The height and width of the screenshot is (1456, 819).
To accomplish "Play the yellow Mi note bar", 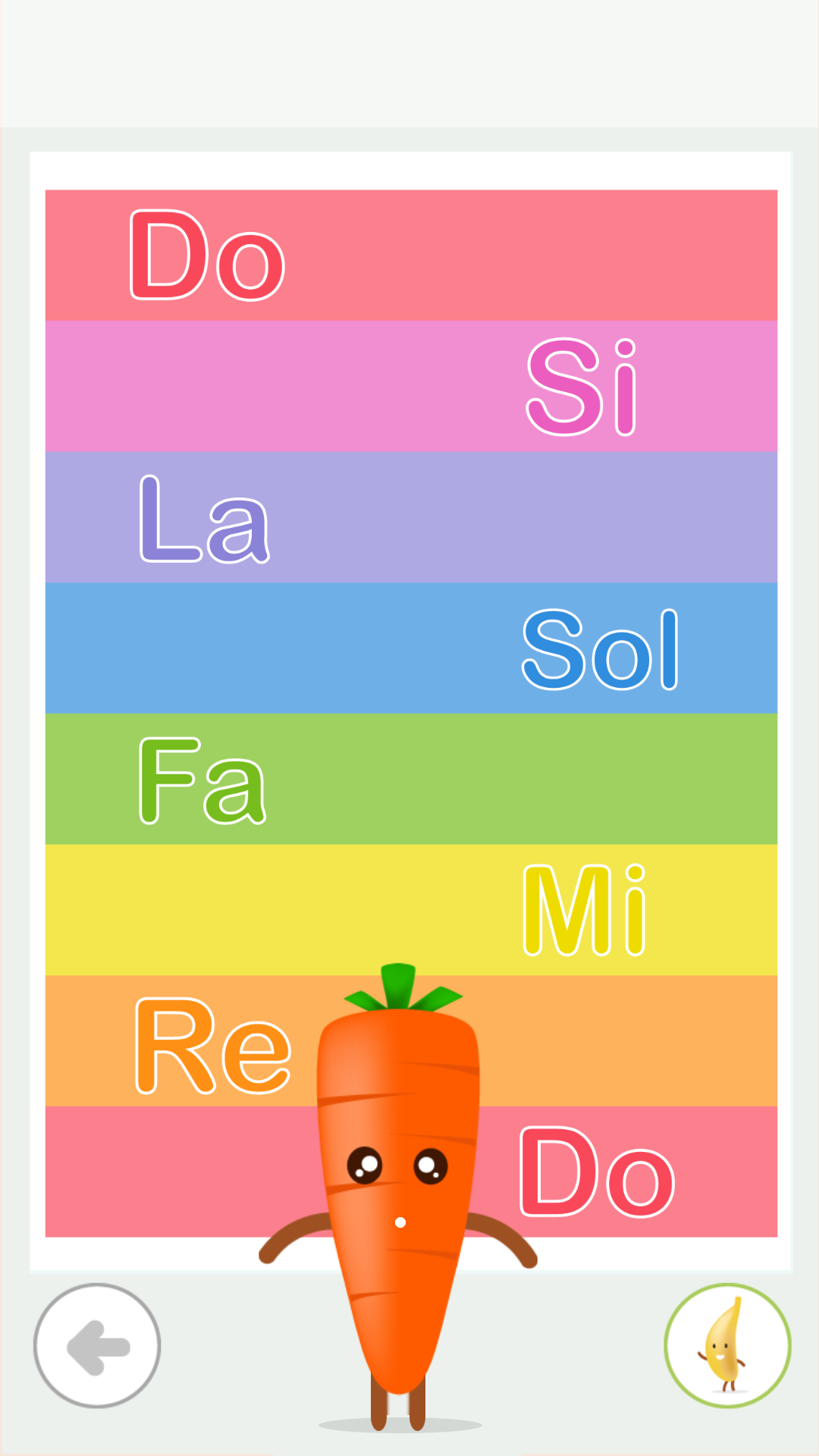I will click(x=411, y=910).
